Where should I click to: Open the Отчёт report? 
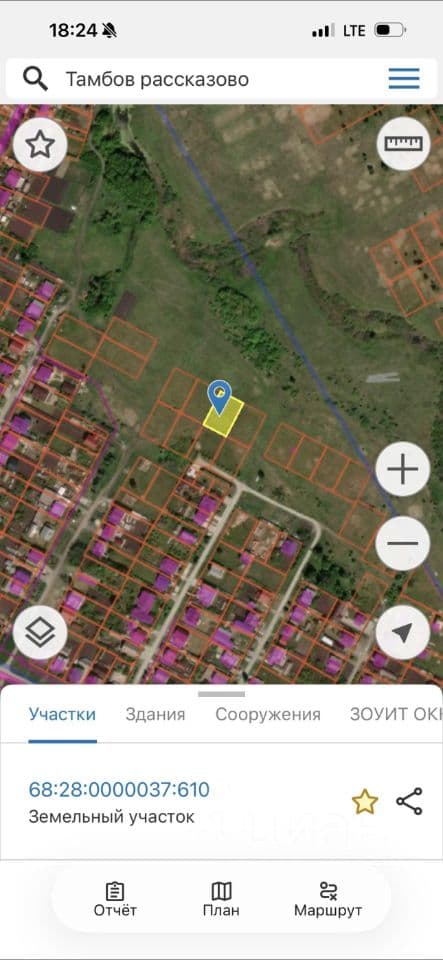(115, 899)
